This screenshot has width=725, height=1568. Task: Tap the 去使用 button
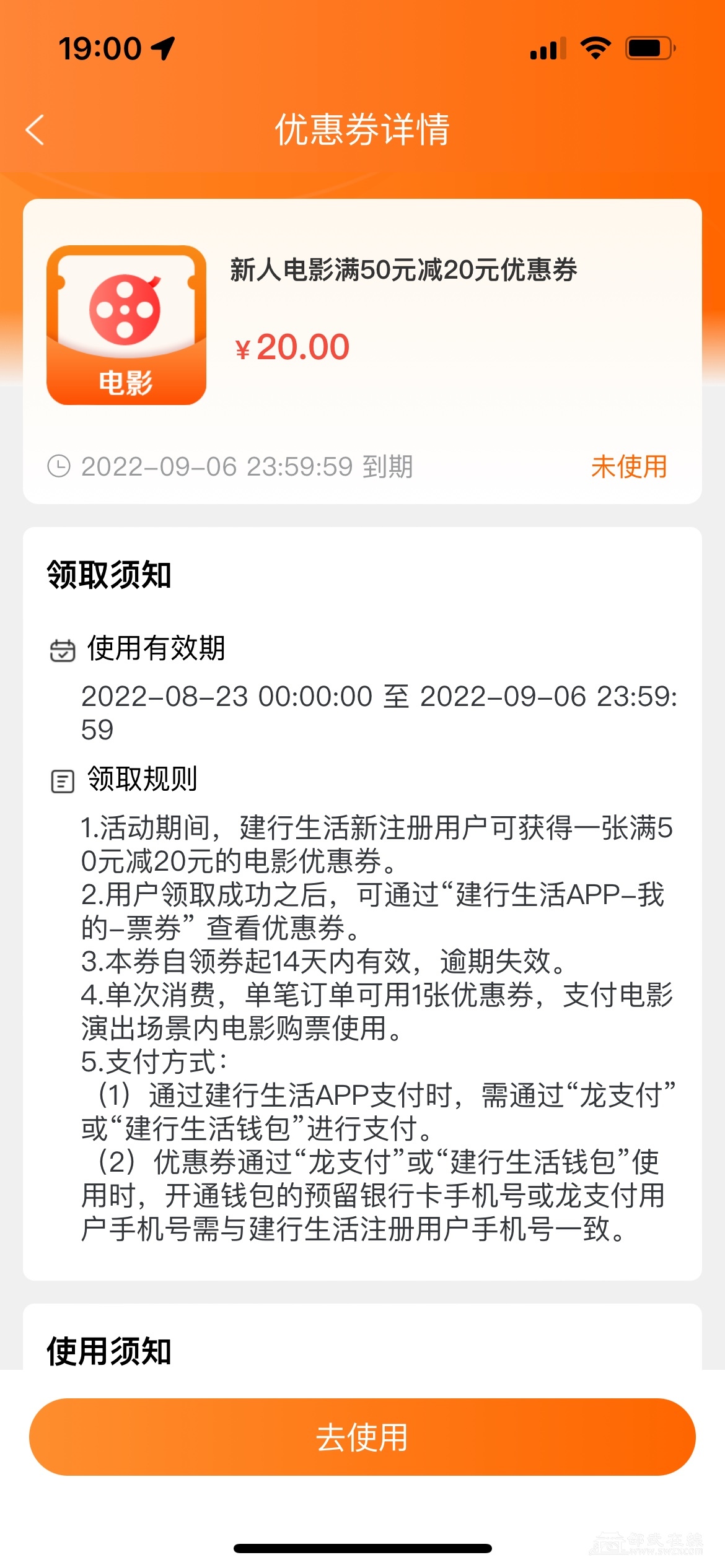[362, 1437]
